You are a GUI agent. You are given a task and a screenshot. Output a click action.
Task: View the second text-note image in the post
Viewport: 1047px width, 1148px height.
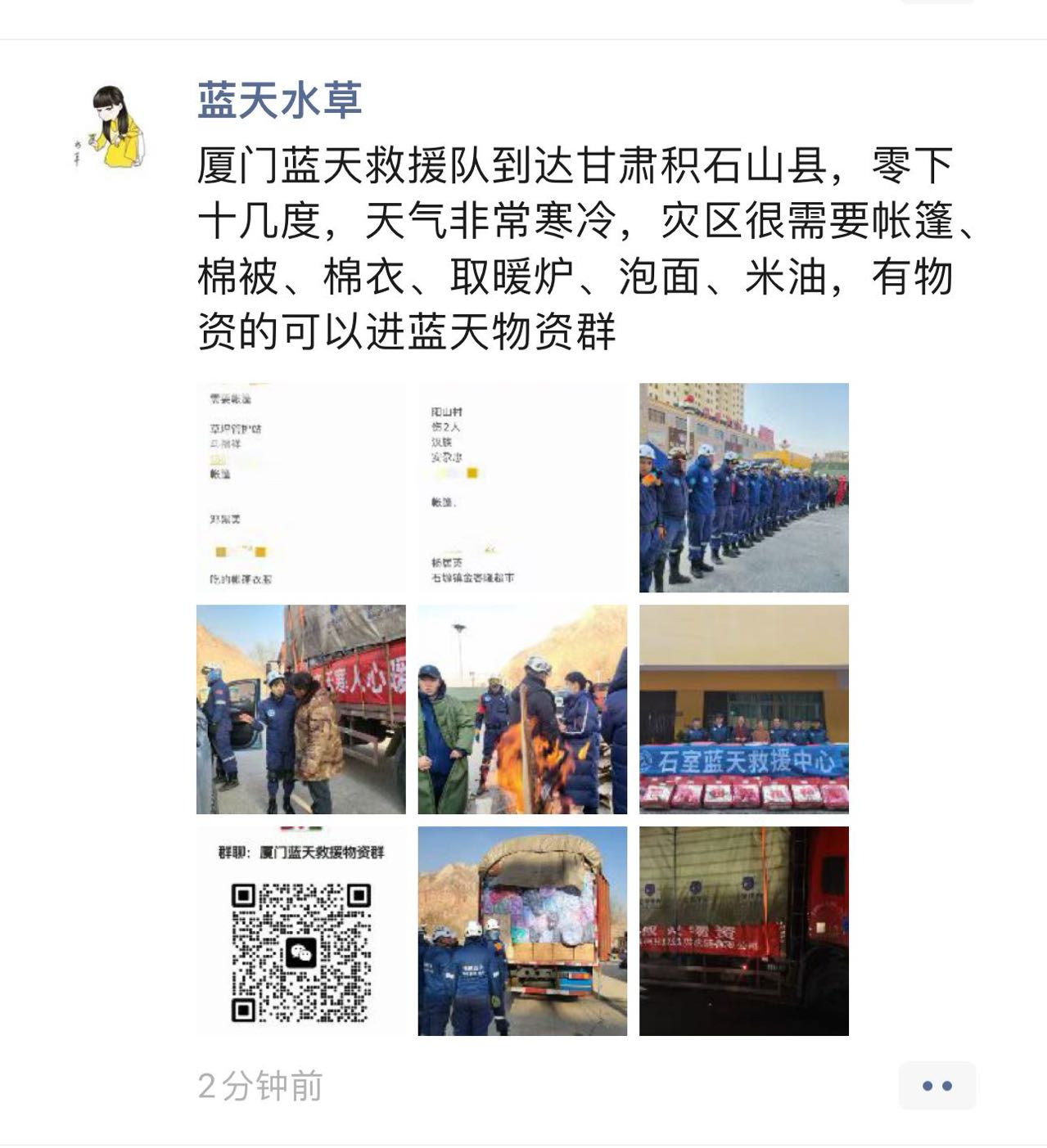(522, 488)
